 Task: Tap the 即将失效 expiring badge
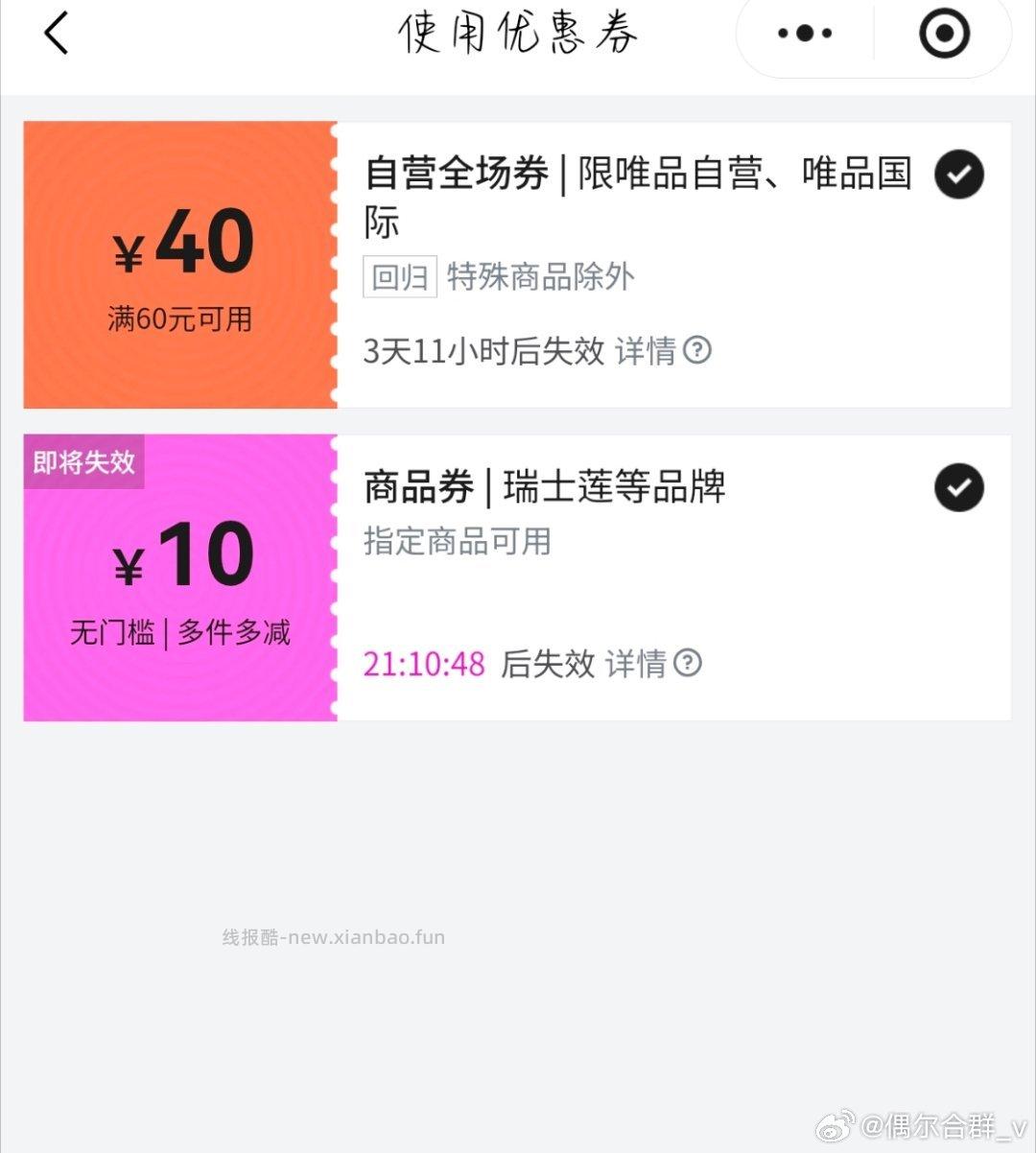(84, 461)
